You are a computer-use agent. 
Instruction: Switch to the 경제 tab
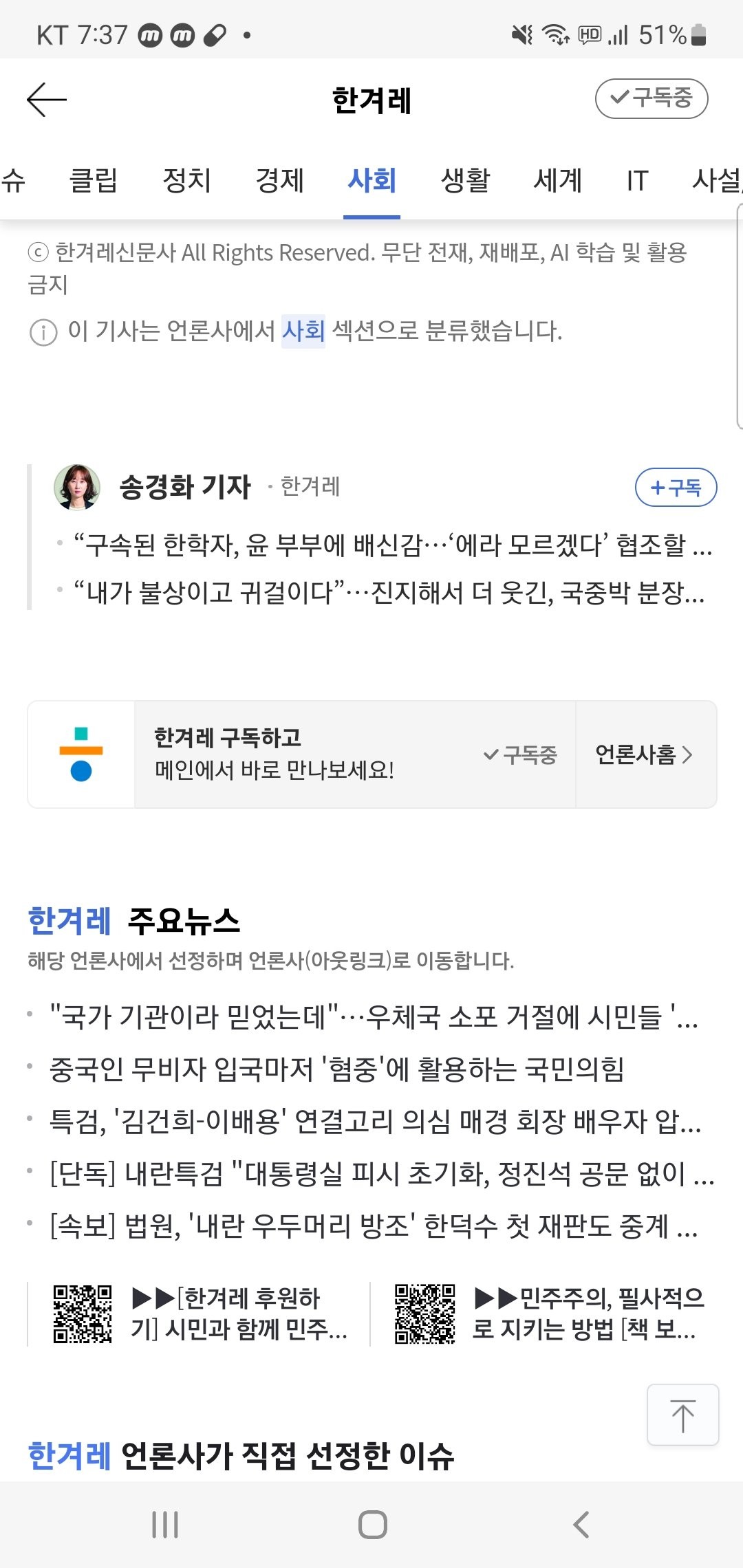(x=279, y=181)
